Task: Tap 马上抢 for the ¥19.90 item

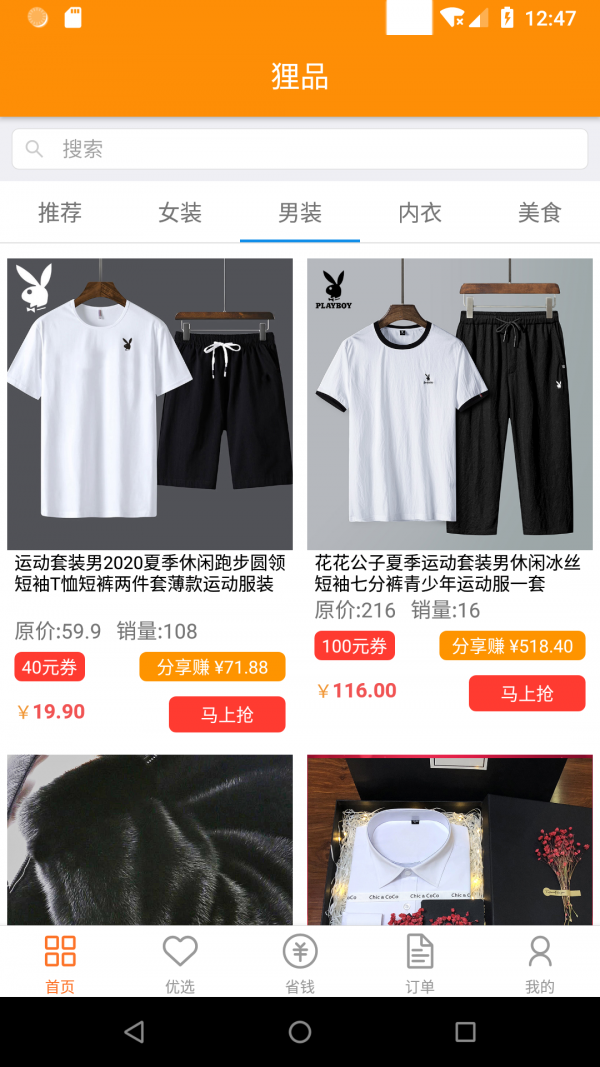Action: [x=227, y=715]
